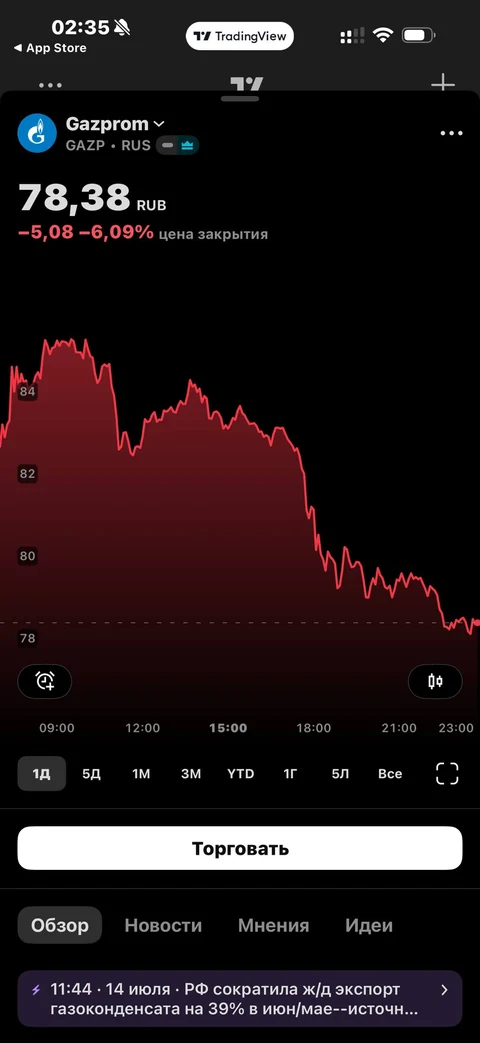The image size is (480, 1043).
Task: Open the three-dot overflow menu
Action: click(x=451, y=134)
